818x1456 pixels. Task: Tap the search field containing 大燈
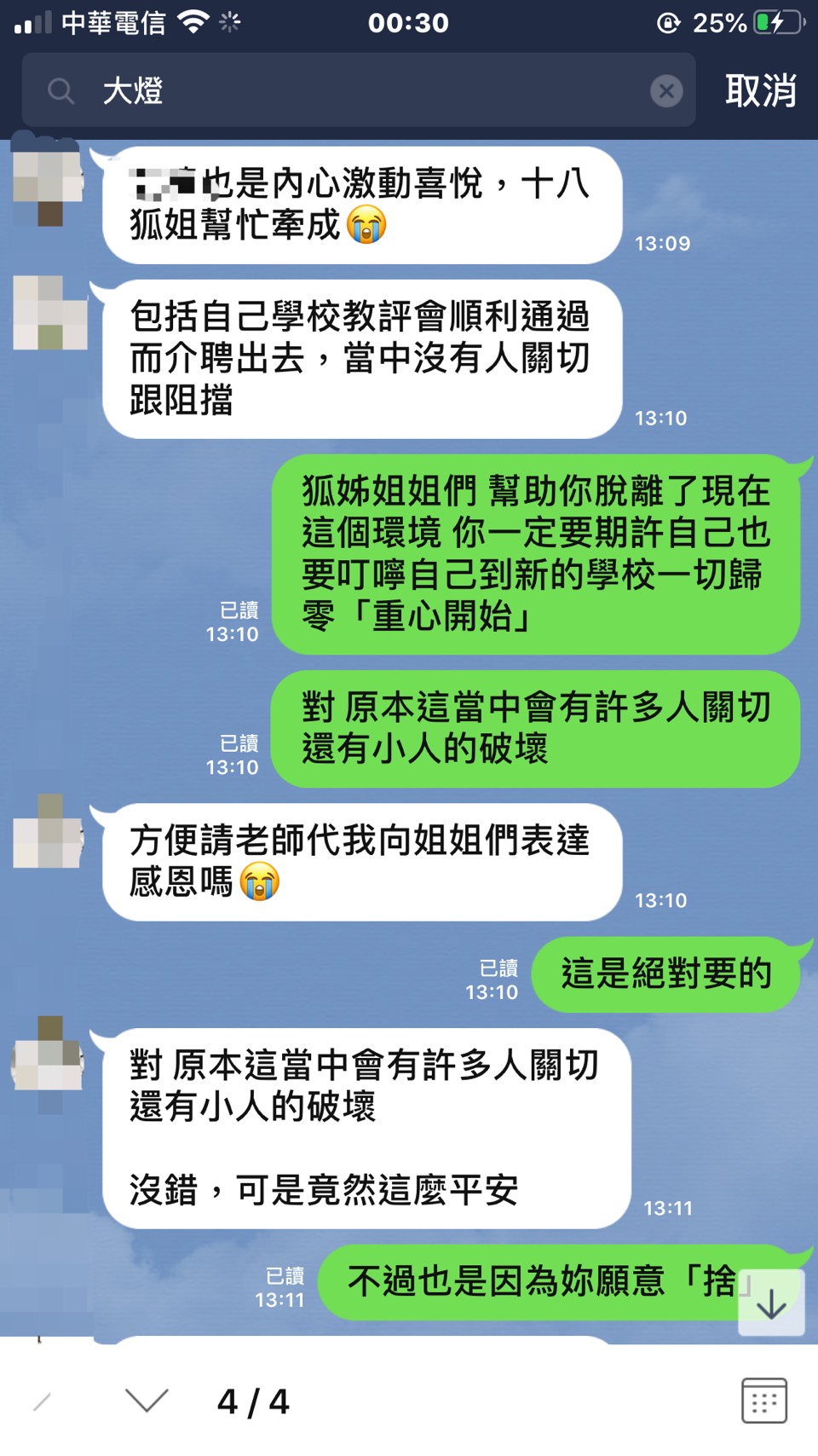point(366,90)
